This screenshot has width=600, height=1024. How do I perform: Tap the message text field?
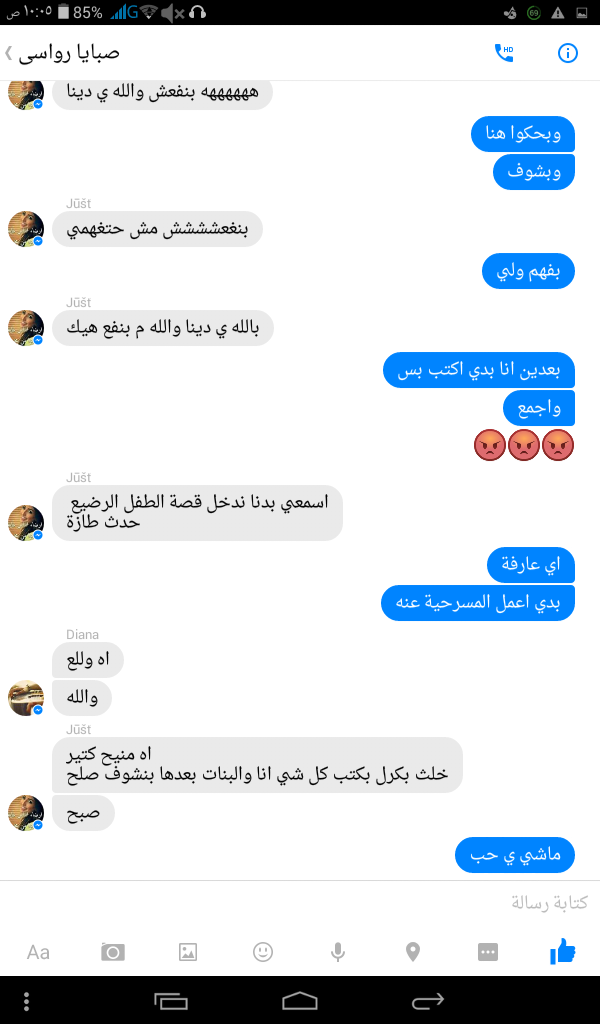click(300, 903)
